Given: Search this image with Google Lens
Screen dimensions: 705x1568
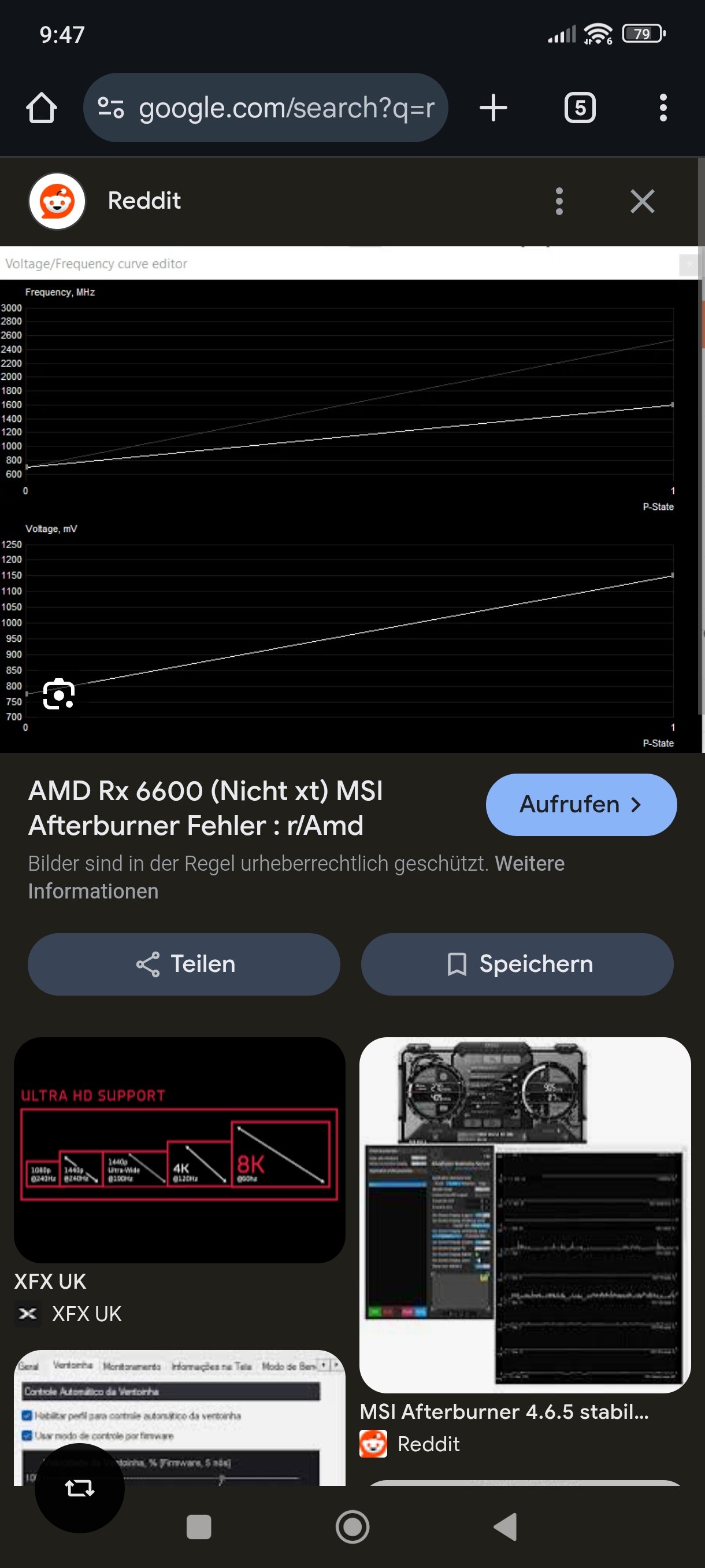Looking at the screenshot, I should 59,694.
